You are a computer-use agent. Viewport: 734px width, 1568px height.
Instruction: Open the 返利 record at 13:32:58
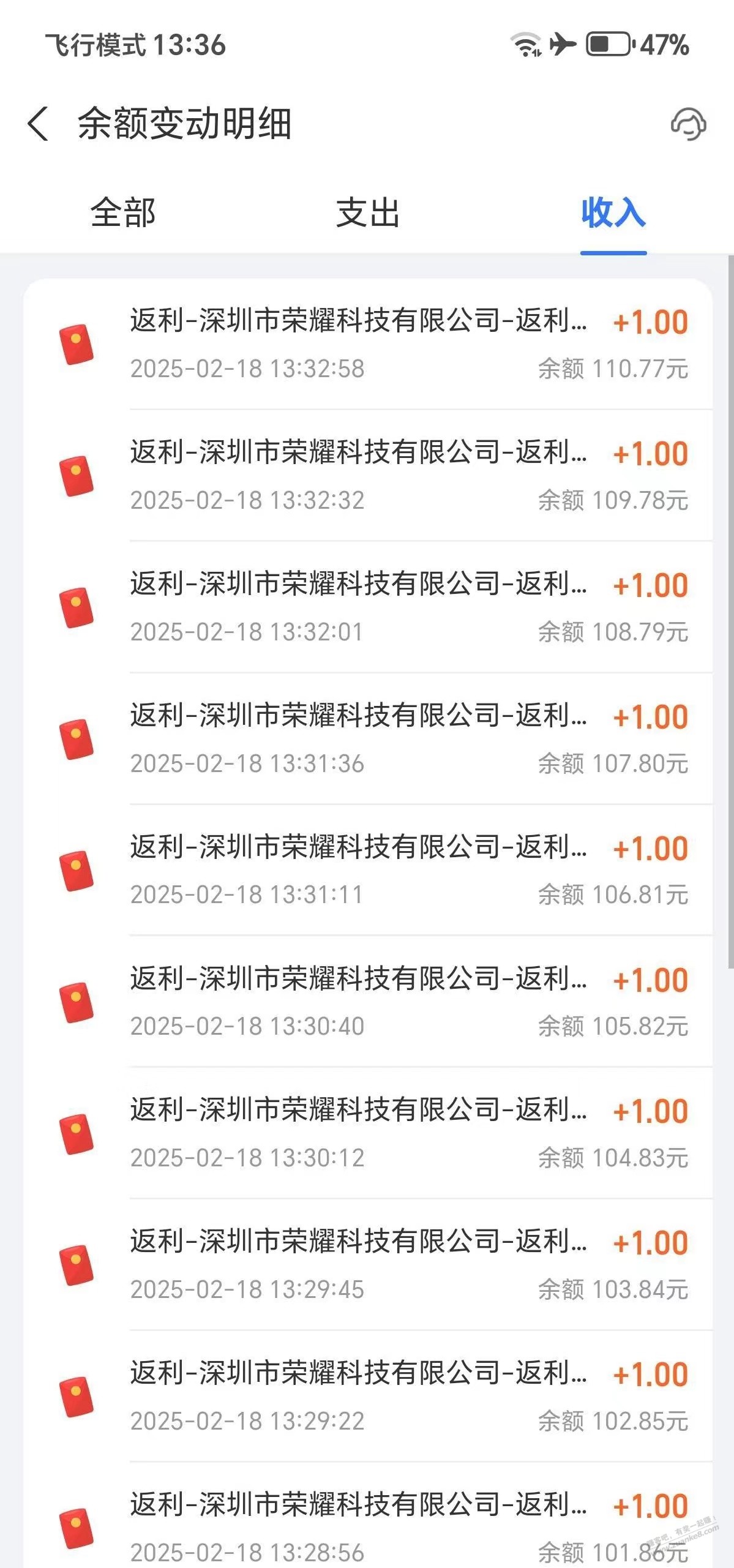pos(368,344)
